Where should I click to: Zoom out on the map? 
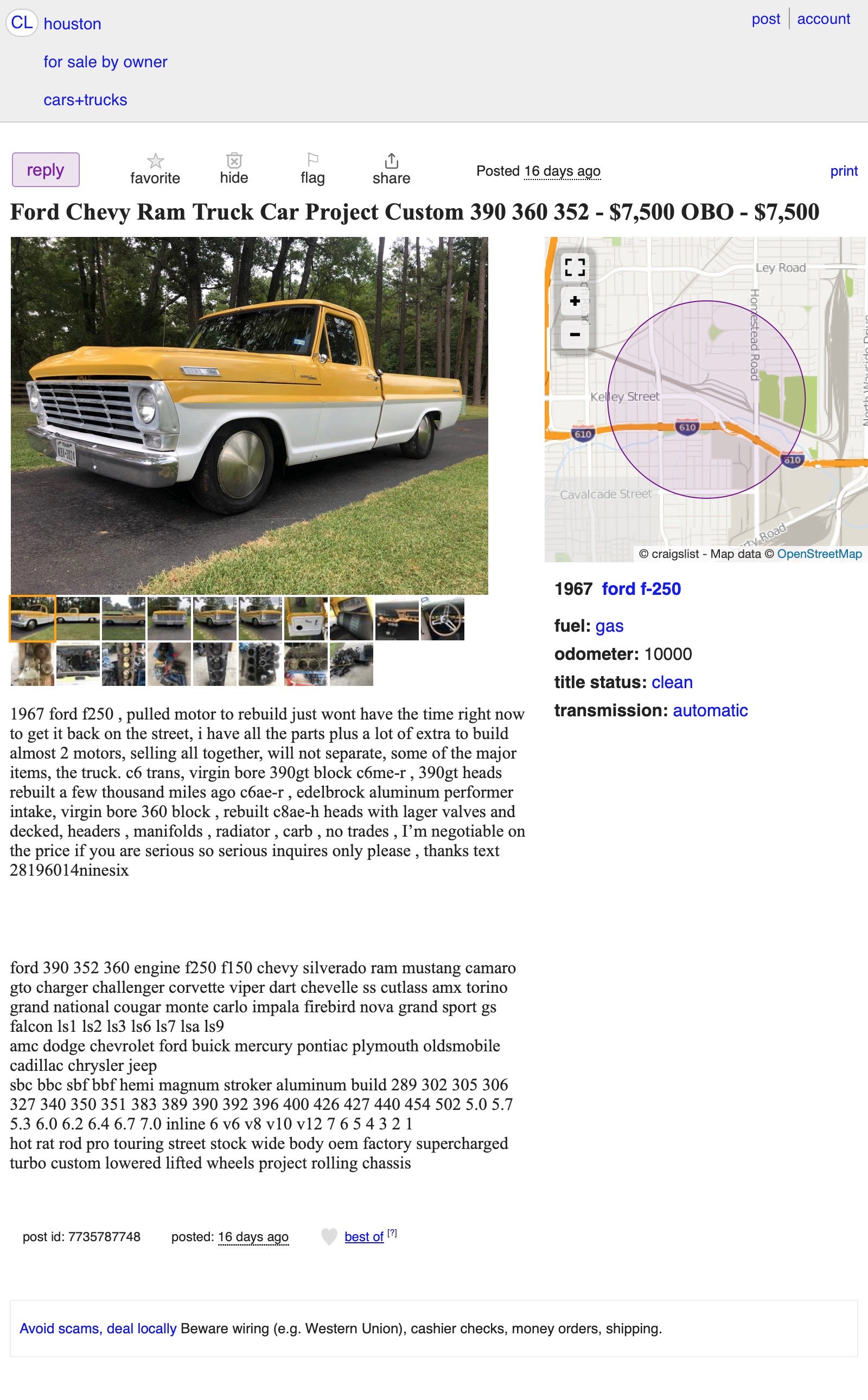[x=575, y=334]
